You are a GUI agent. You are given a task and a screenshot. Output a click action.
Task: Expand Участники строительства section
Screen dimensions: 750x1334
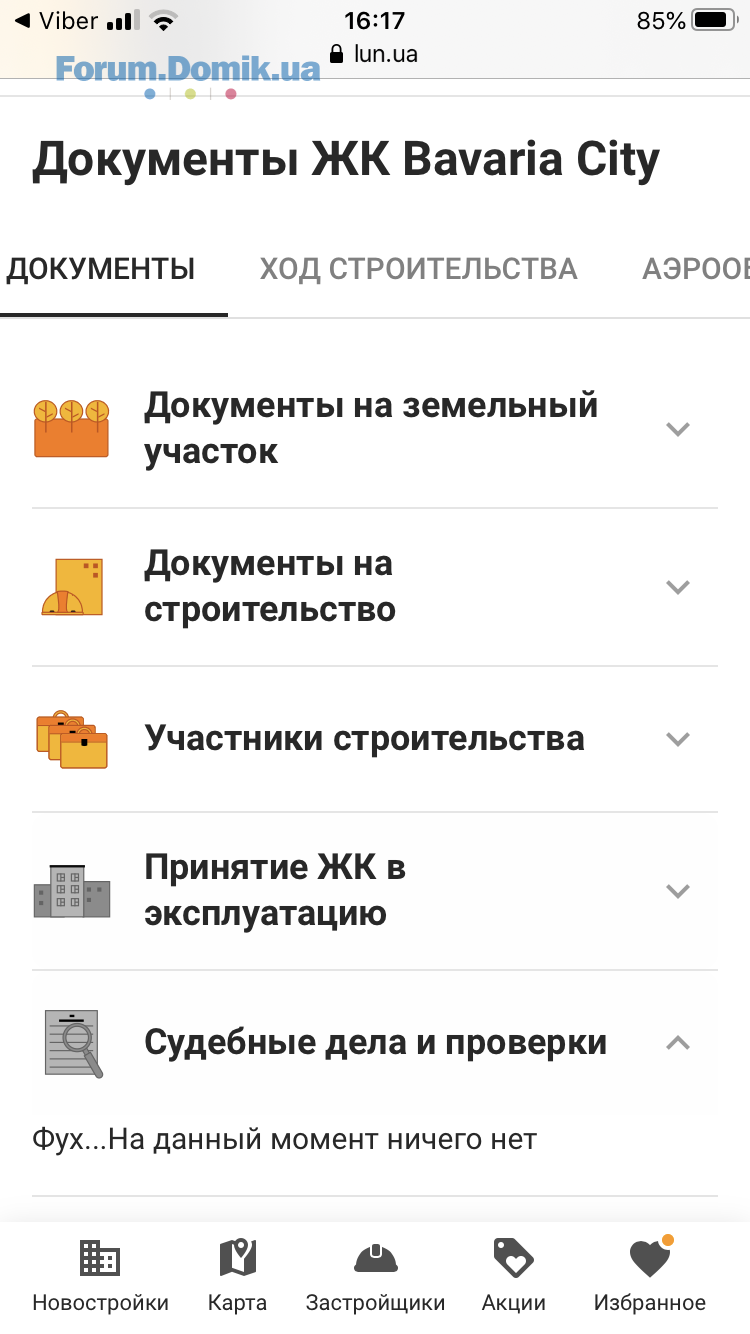375,739
